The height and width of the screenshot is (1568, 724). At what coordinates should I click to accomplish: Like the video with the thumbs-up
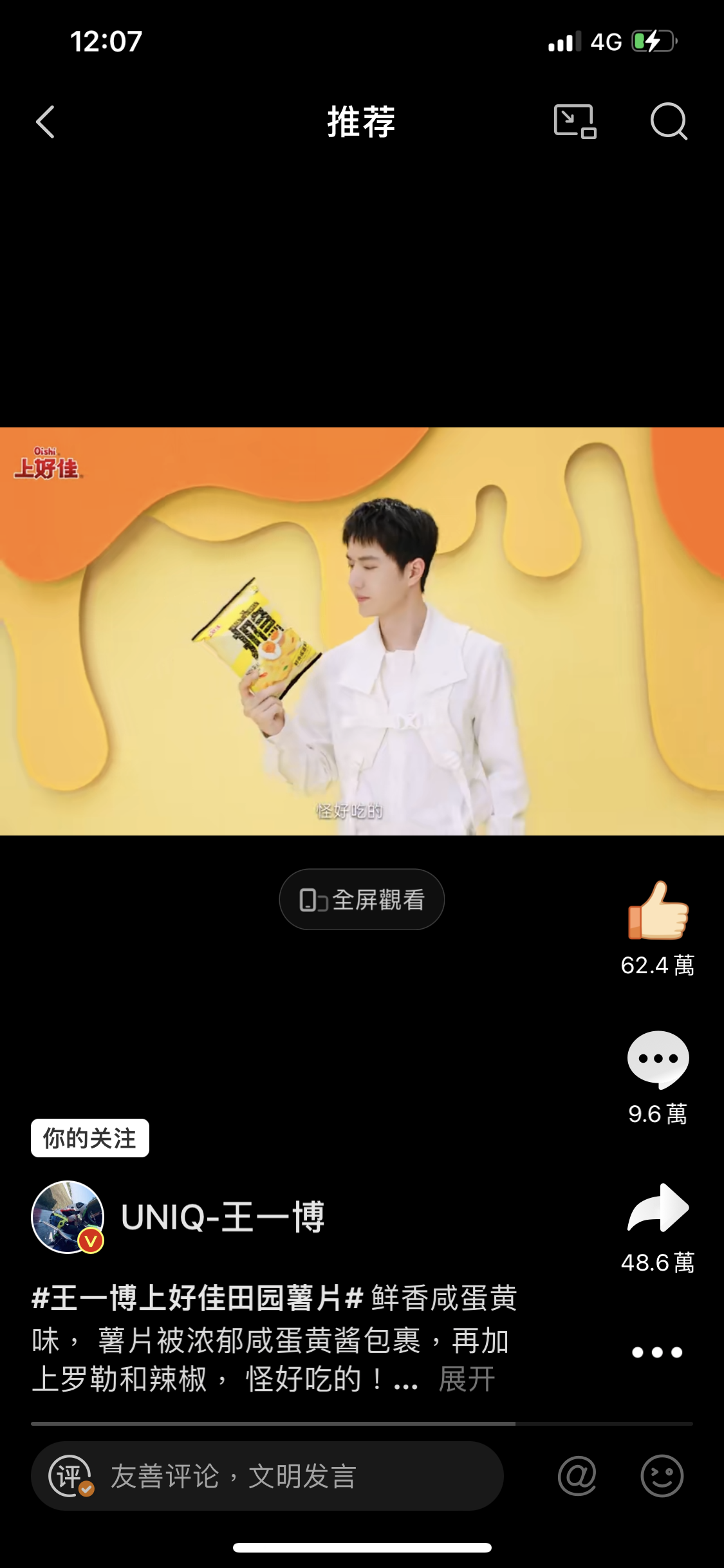[658, 910]
